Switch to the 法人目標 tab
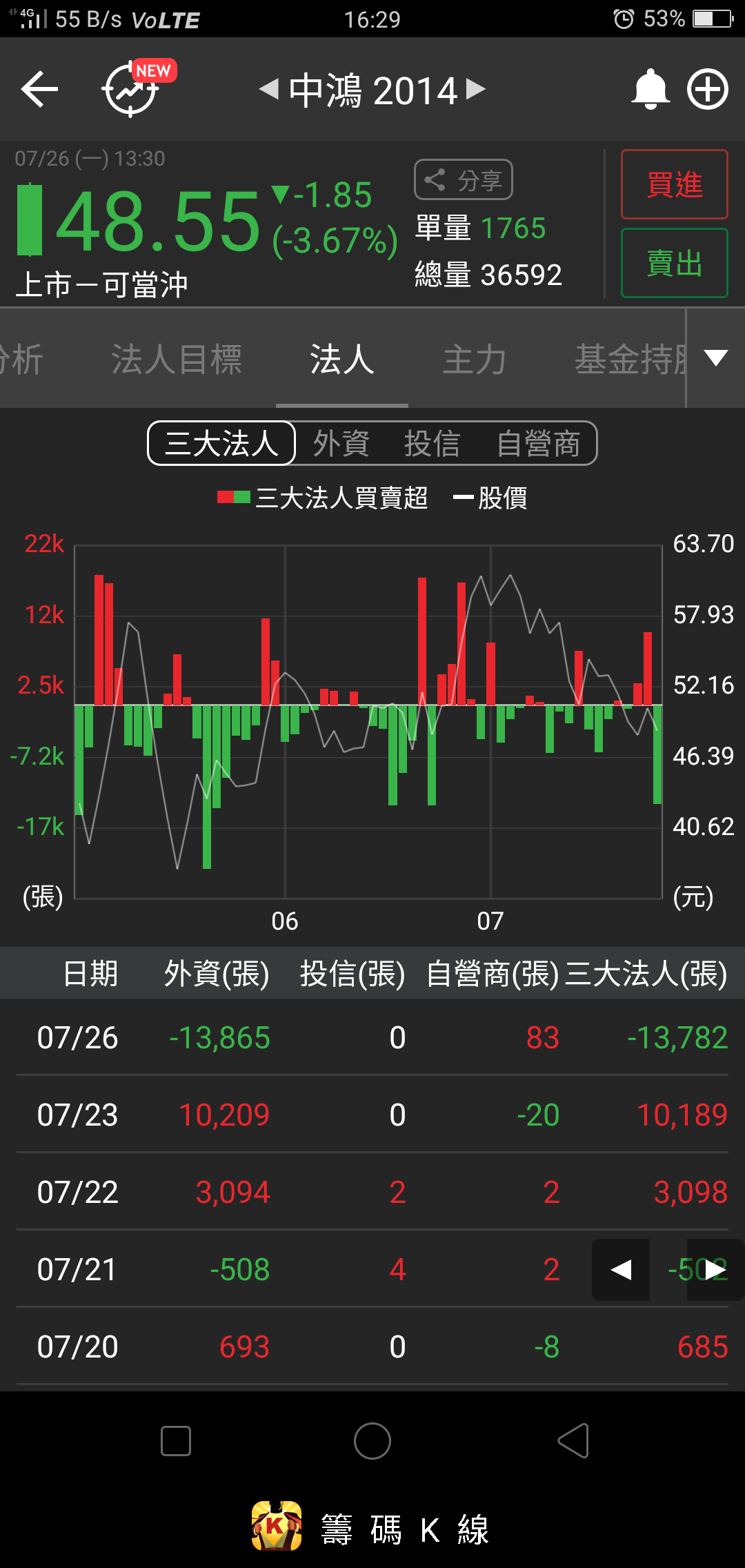745x1568 pixels. click(x=177, y=359)
